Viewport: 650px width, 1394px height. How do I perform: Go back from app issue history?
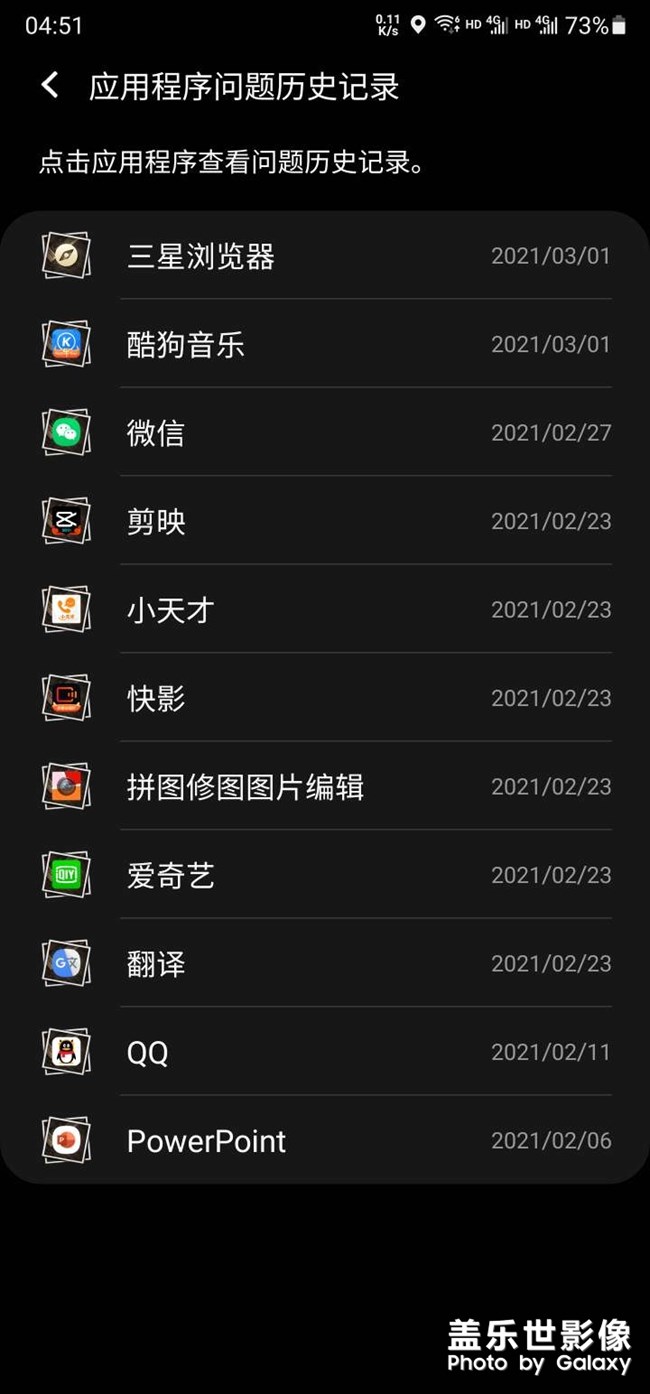(x=50, y=86)
